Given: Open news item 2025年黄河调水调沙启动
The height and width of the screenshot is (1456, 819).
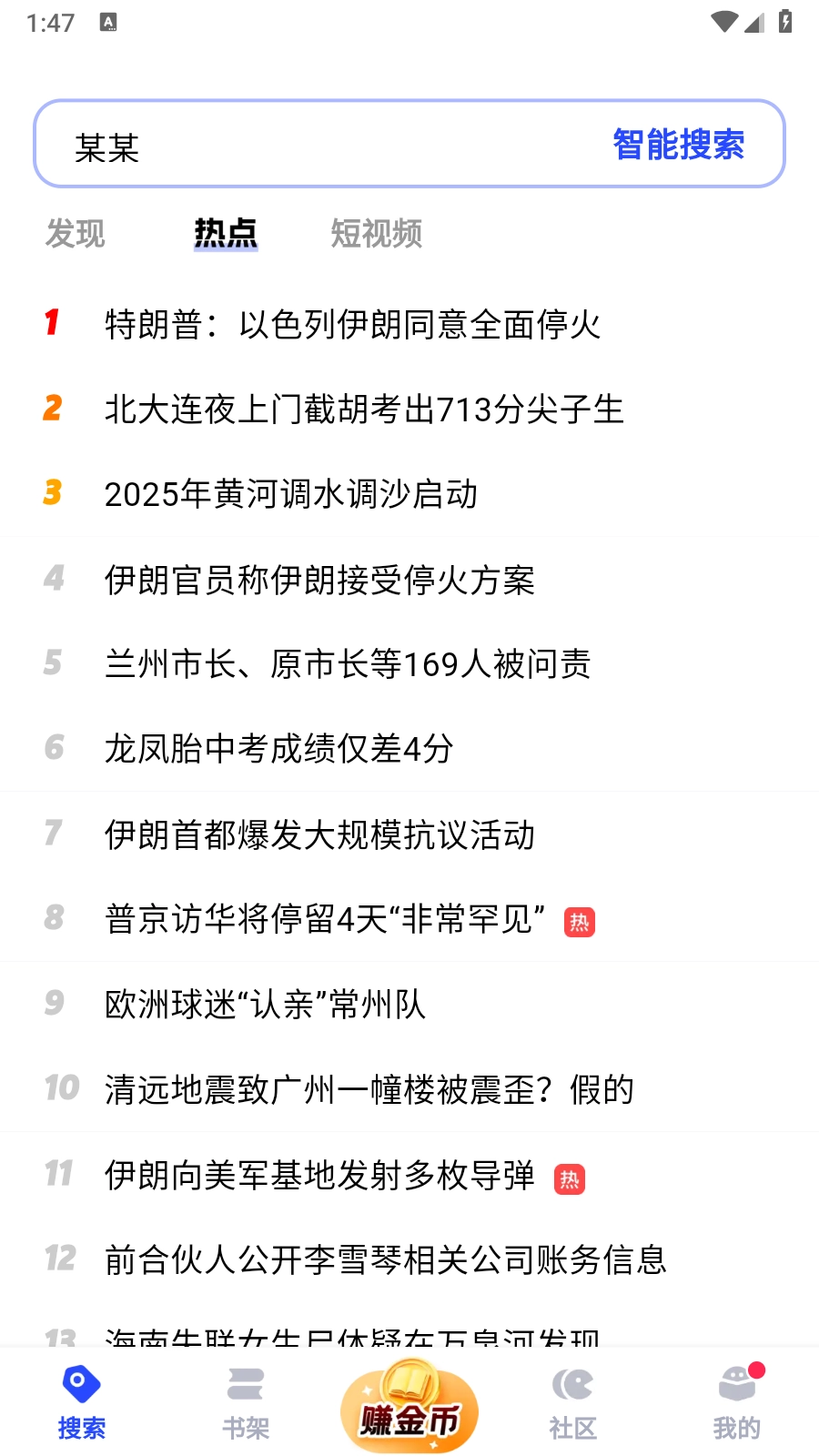Looking at the screenshot, I should [291, 494].
